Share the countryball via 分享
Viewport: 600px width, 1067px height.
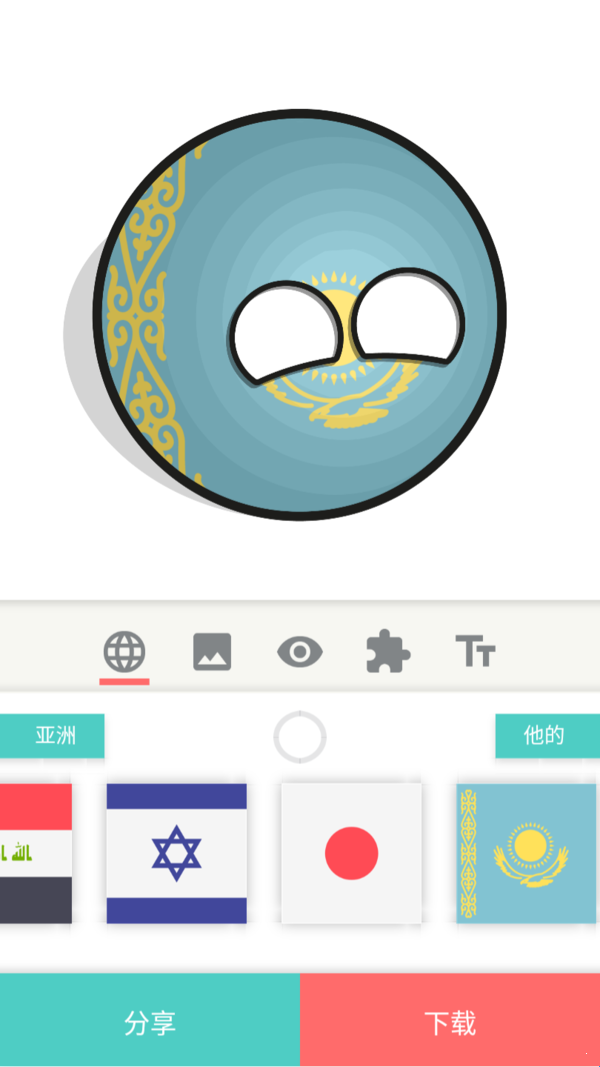150,1022
